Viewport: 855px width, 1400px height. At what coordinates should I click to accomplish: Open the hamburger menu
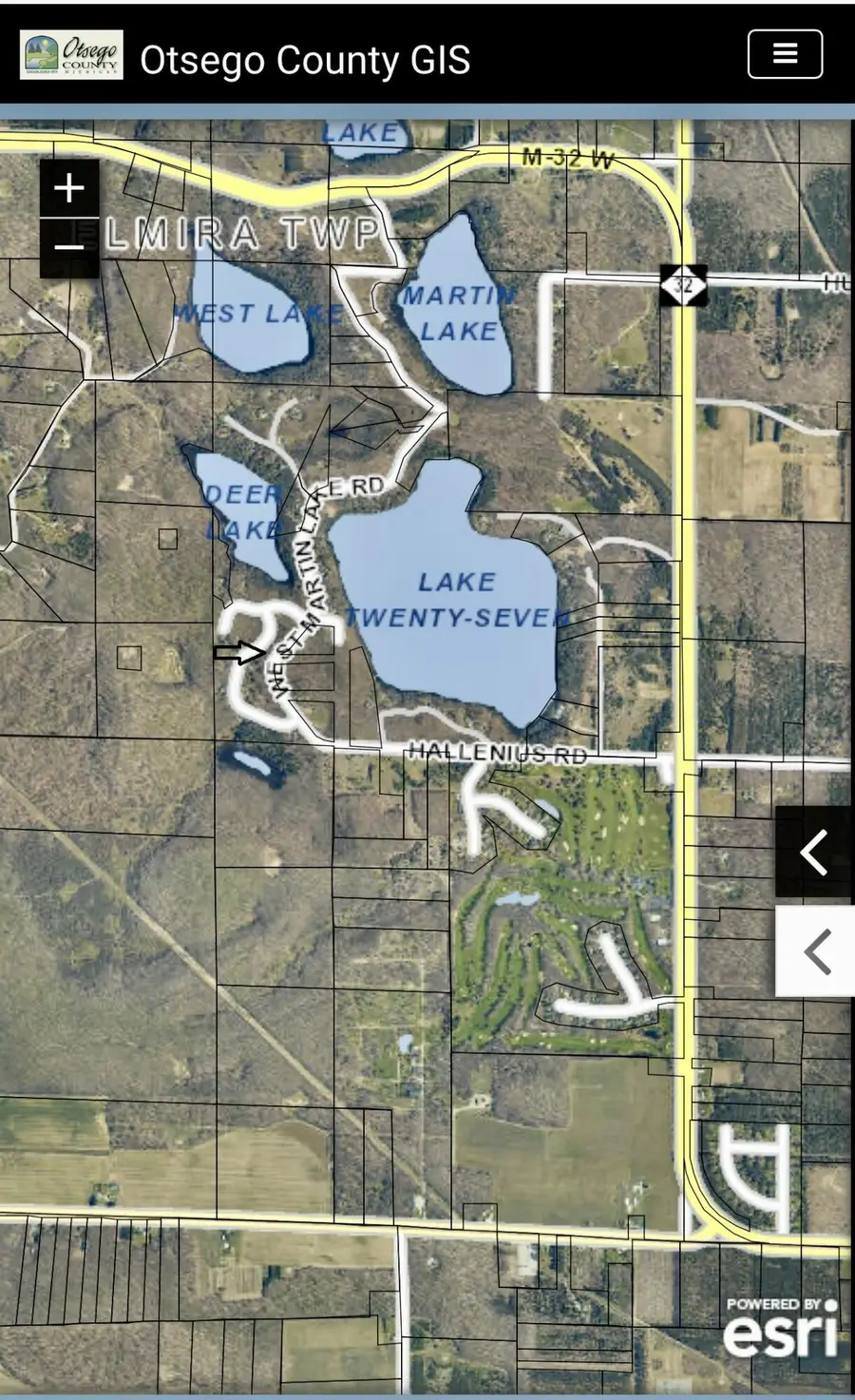point(785,53)
